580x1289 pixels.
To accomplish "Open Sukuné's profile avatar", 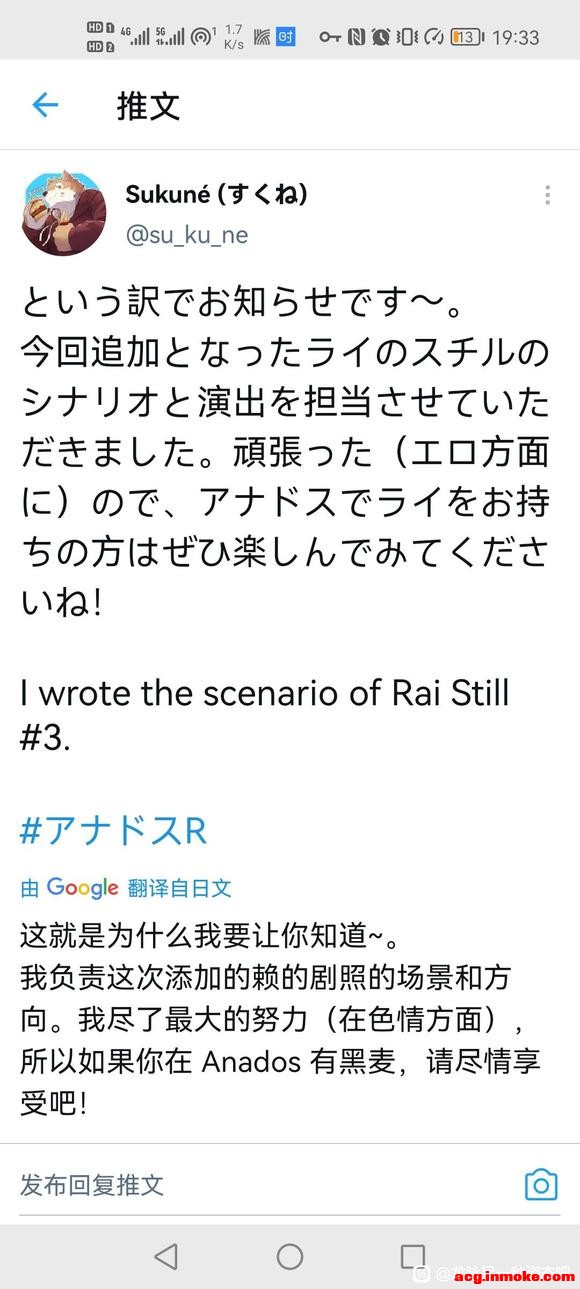I will tap(63, 213).
